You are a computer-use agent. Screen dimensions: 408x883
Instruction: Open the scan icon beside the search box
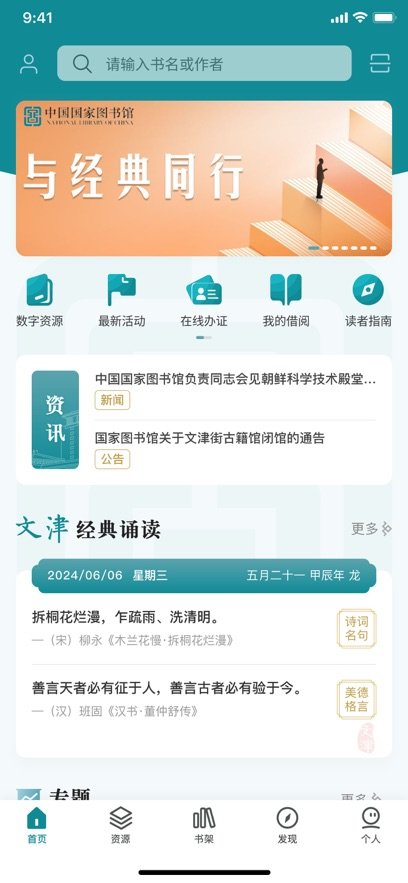pyautogui.click(x=380, y=64)
